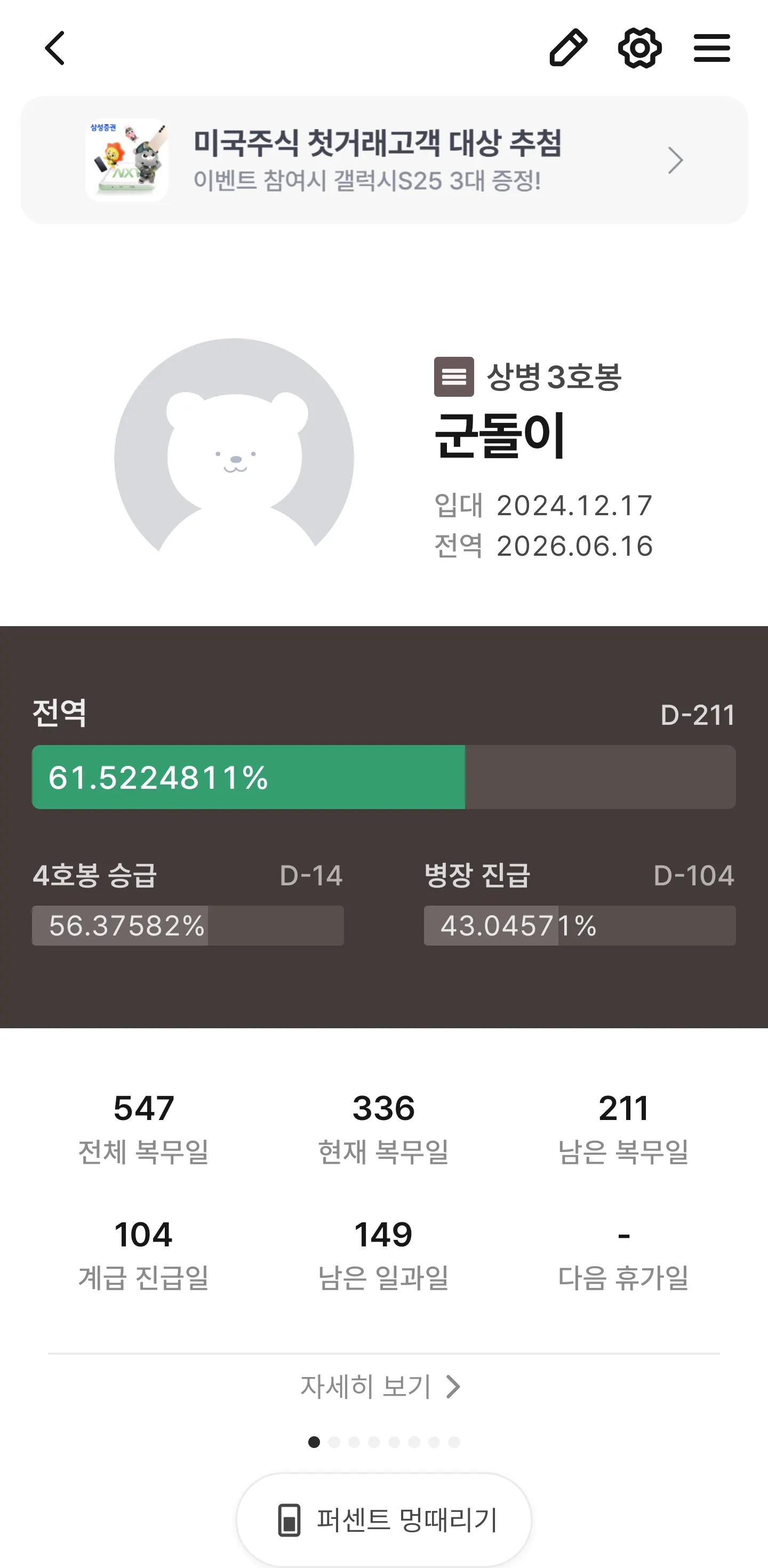Open 자세히 보기 details link
The image size is (768, 1568).
tap(380, 1387)
